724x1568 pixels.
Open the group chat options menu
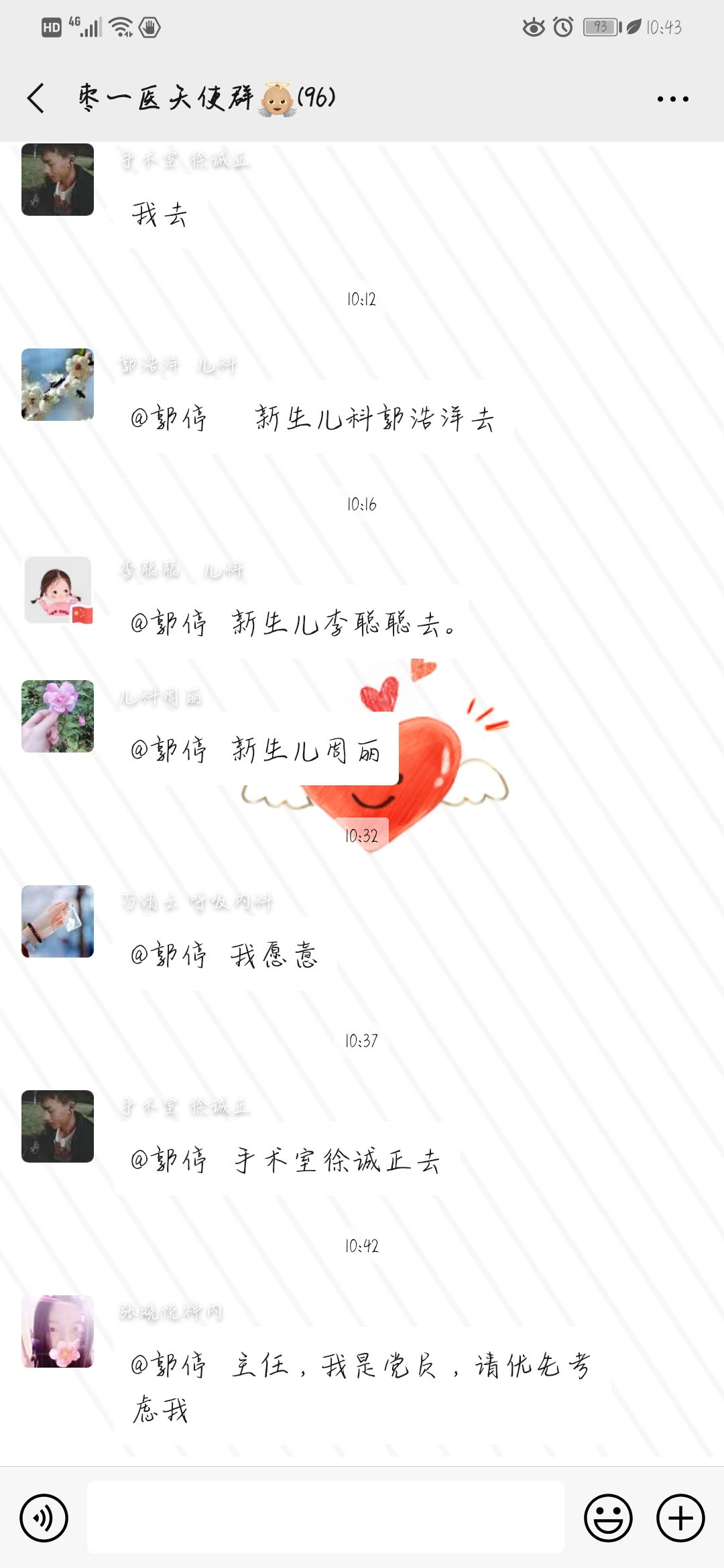(x=672, y=99)
